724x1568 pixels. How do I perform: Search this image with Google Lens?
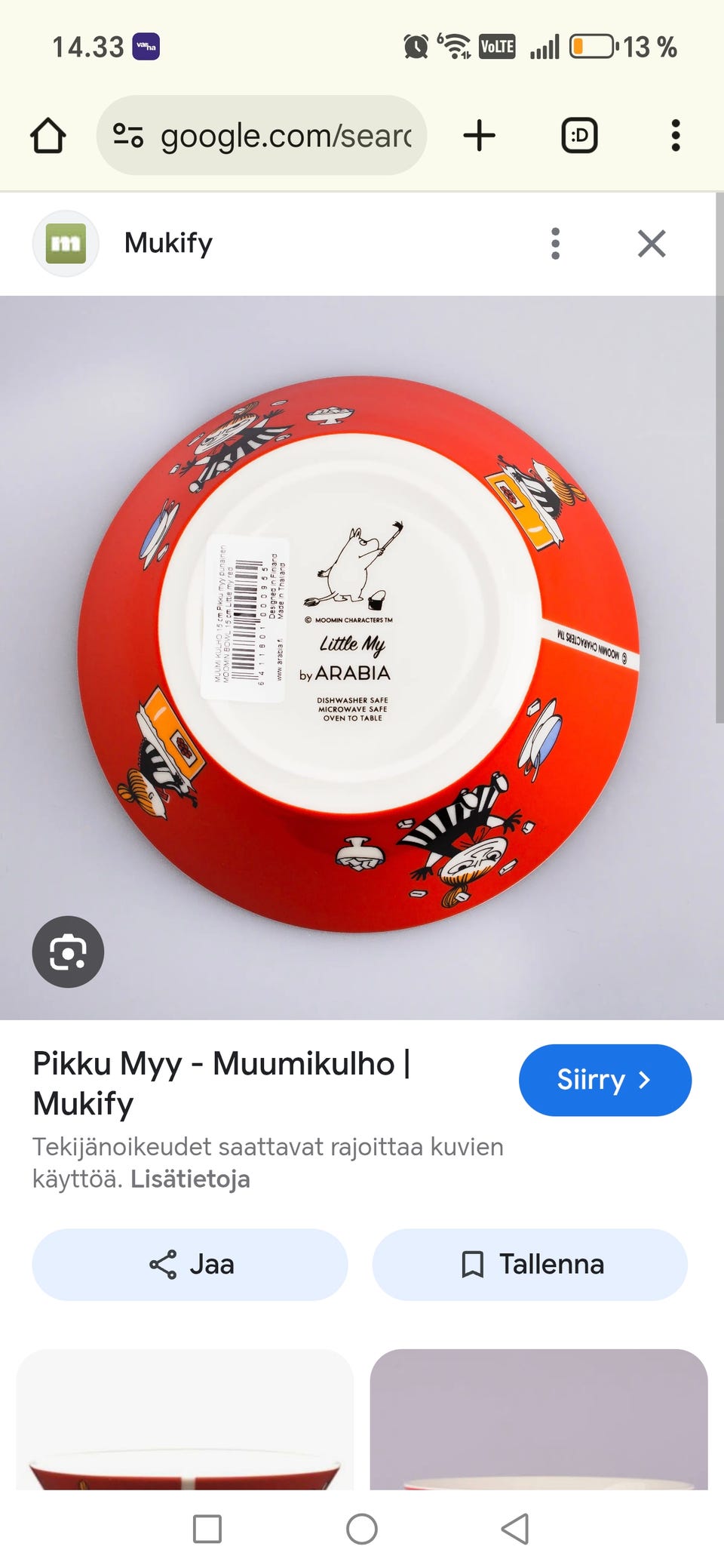click(x=68, y=952)
